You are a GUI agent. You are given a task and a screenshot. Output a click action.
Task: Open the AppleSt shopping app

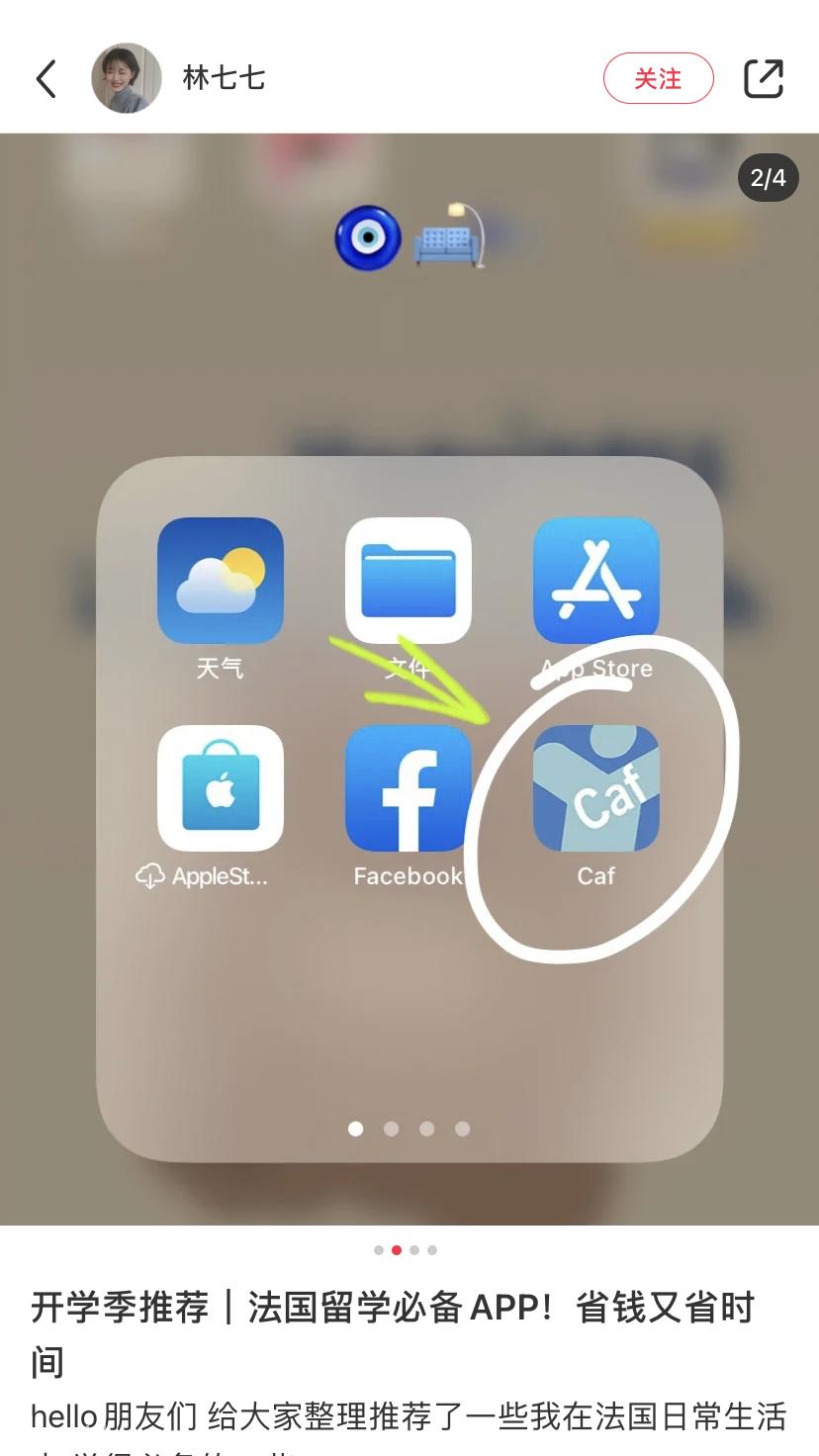pos(220,788)
